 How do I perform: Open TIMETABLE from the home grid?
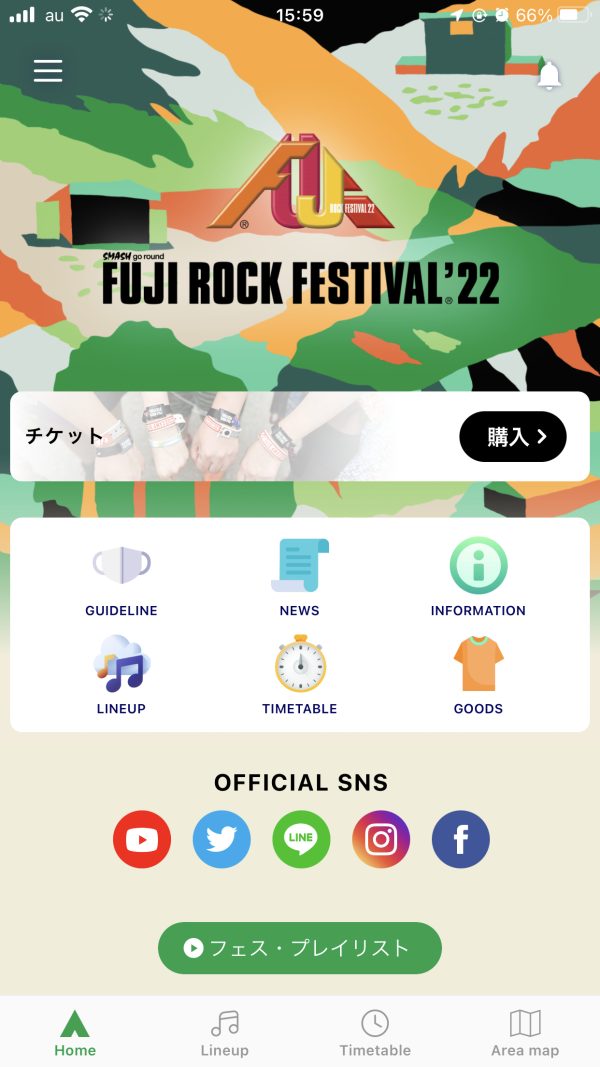299,676
